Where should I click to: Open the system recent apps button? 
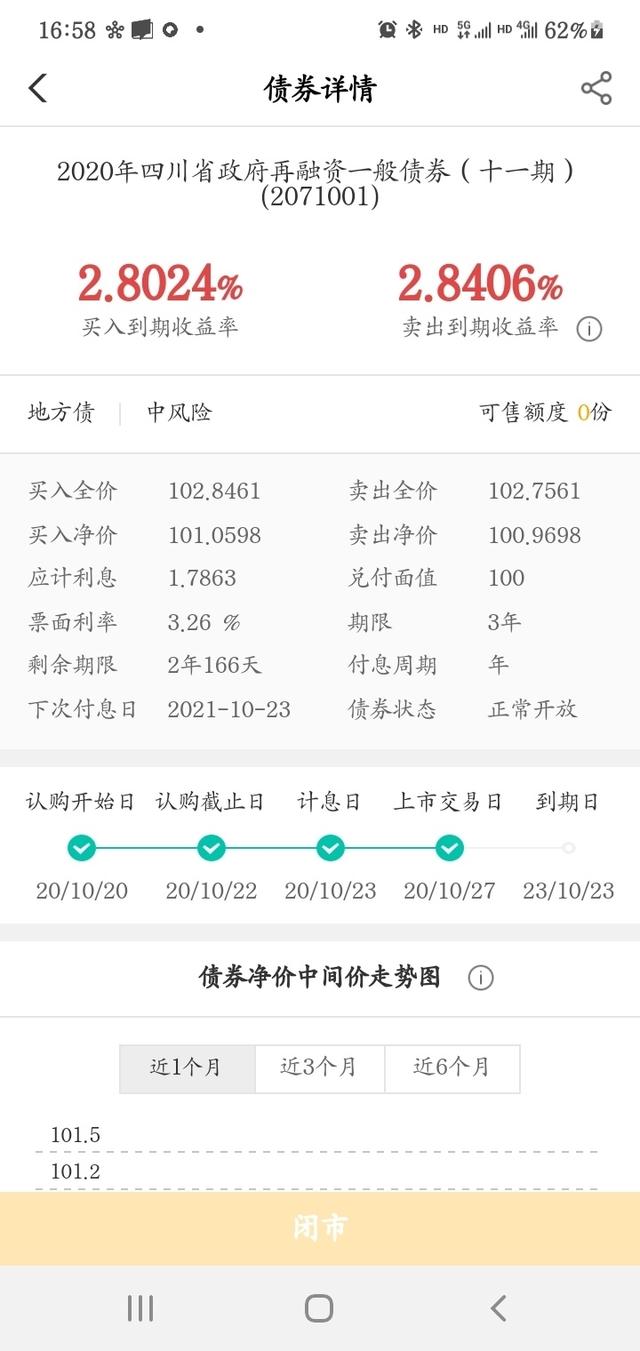(140, 1308)
